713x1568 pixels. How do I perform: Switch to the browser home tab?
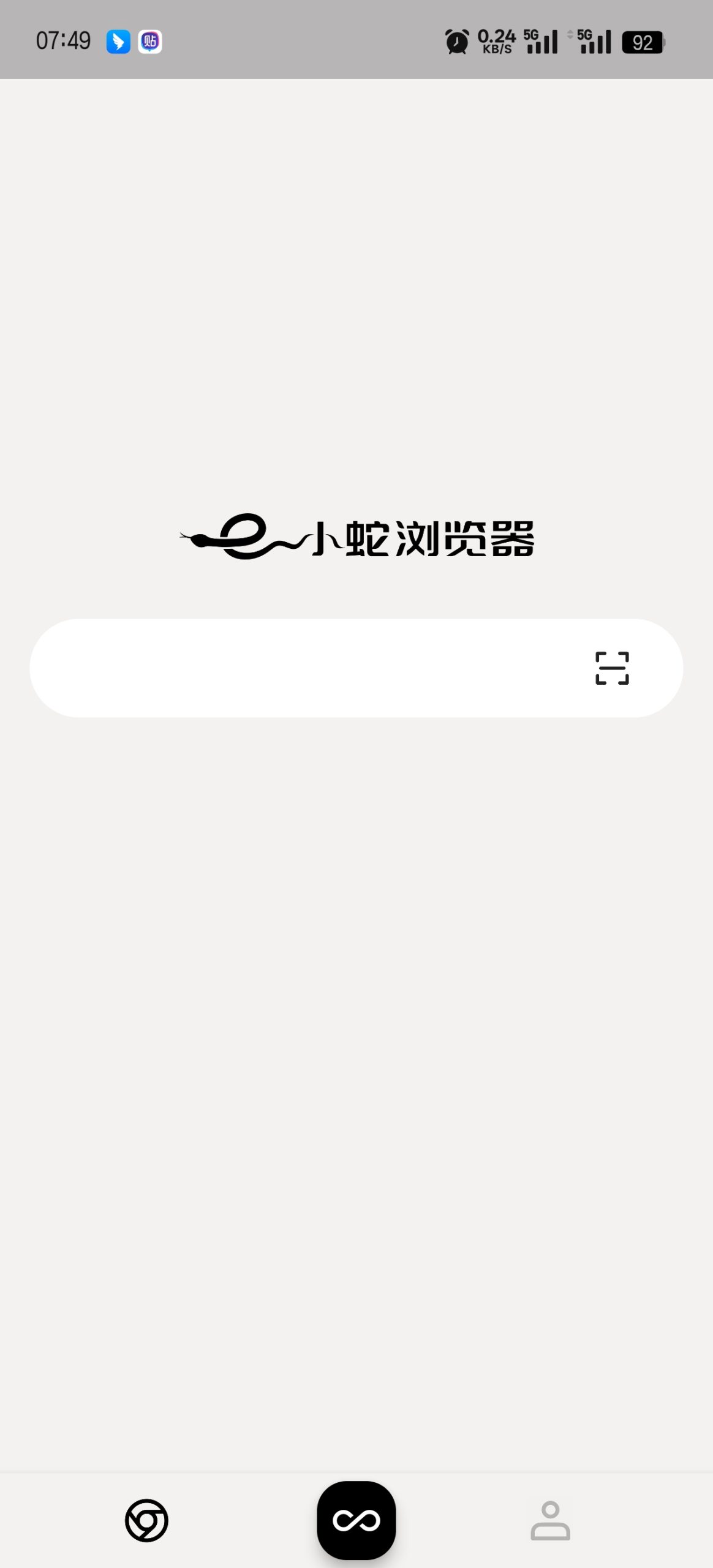point(146,1520)
